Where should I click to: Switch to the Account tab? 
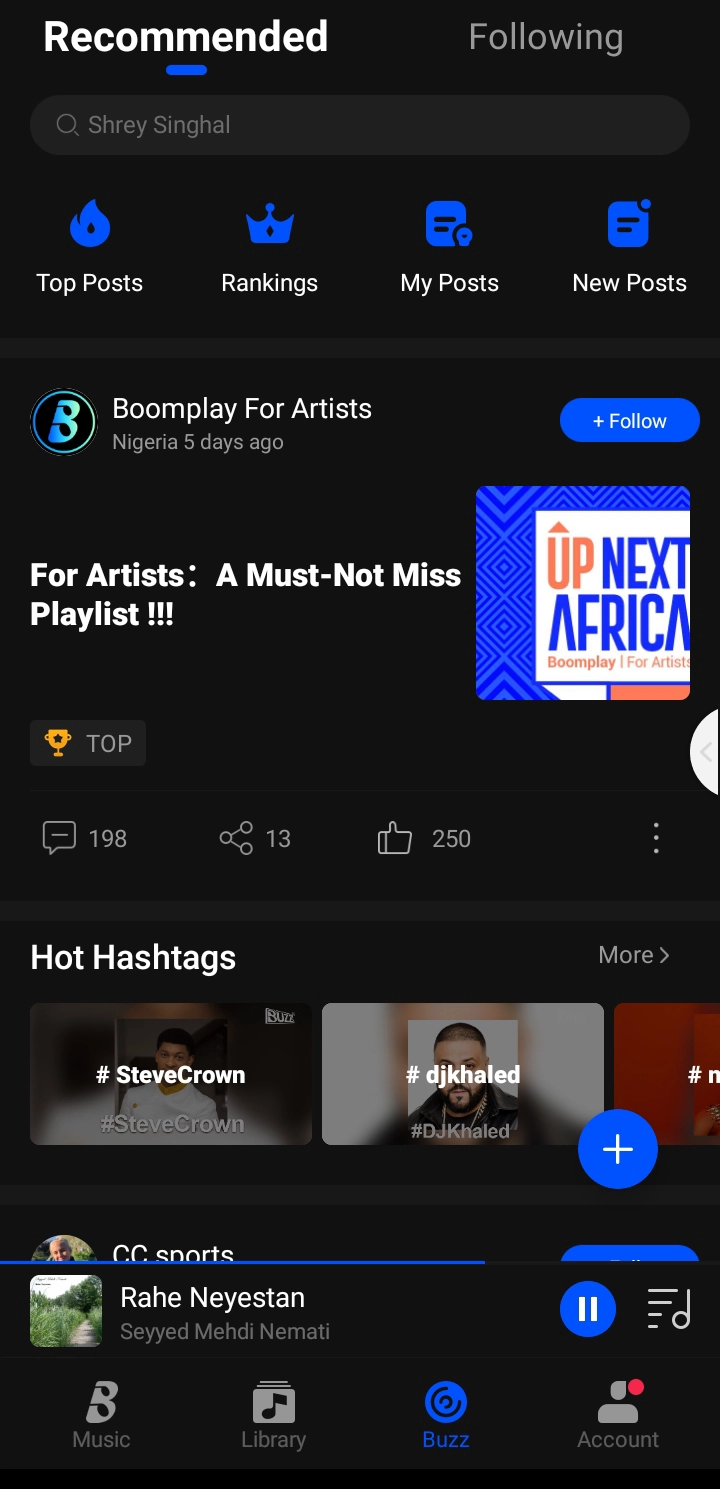[618, 1415]
